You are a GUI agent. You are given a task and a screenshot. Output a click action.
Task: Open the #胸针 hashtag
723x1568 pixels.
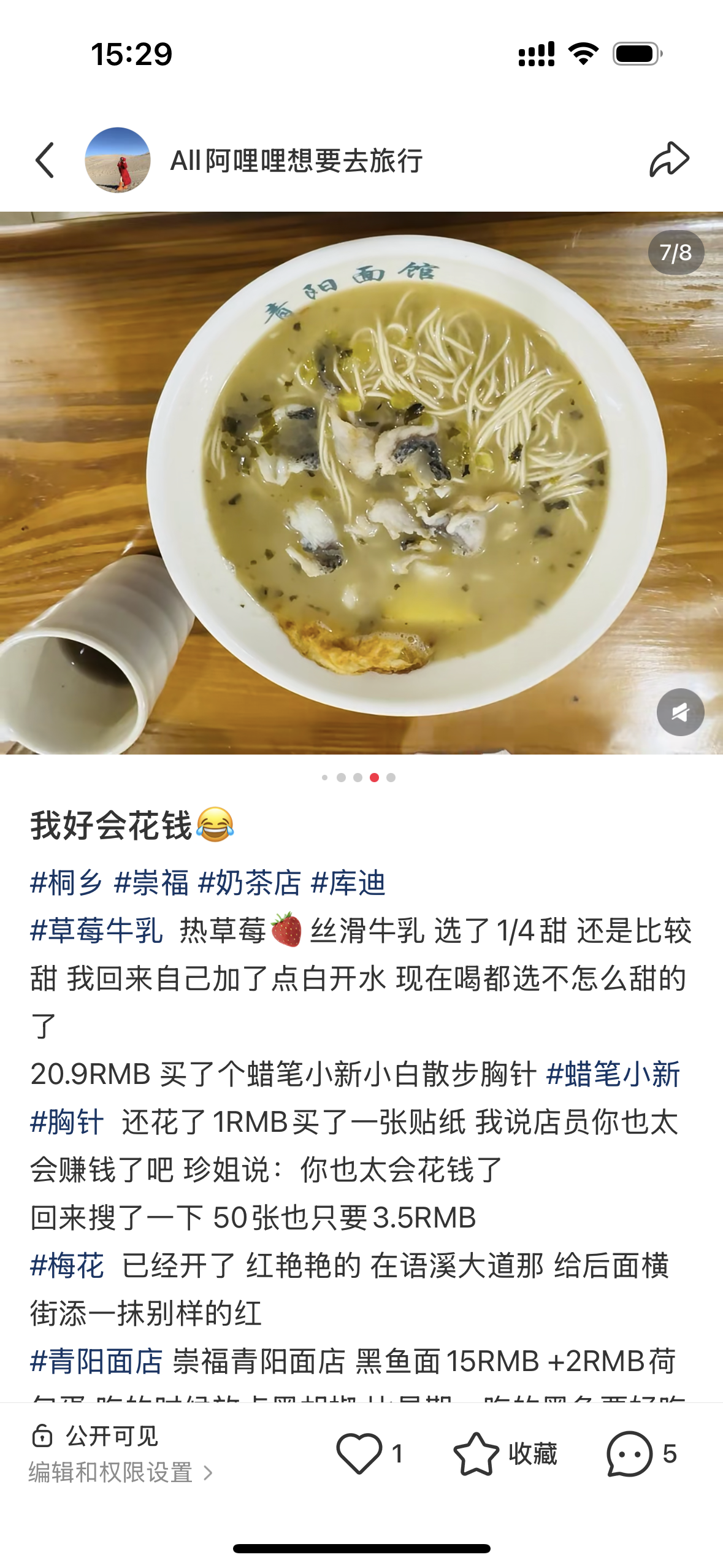(x=67, y=1123)
